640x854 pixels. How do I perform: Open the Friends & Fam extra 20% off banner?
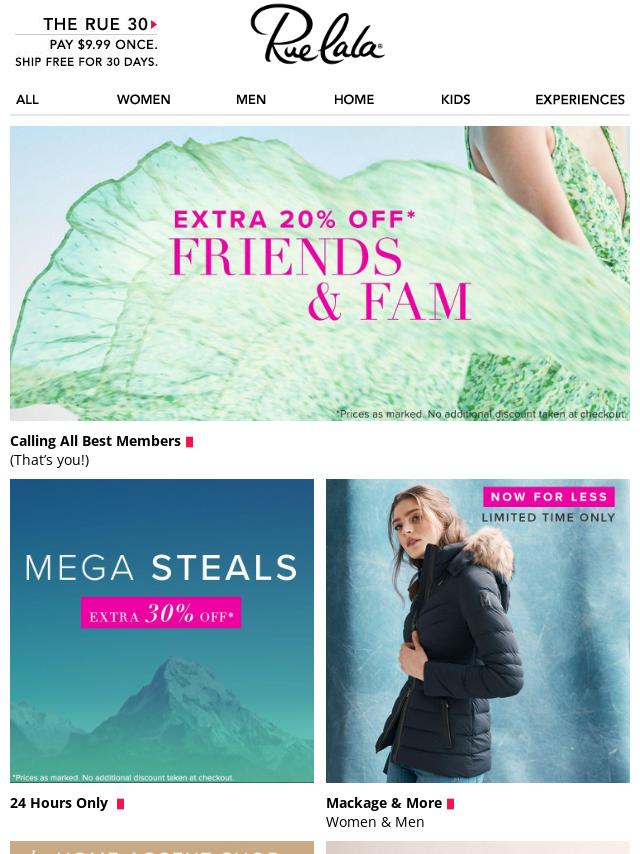tap(320, 273)
